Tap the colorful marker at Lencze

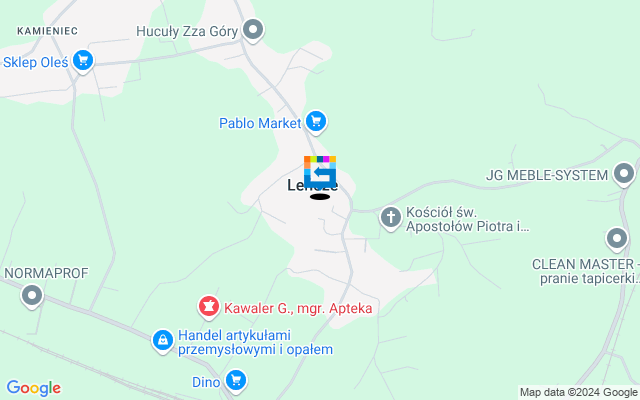(x=320, y=171)
